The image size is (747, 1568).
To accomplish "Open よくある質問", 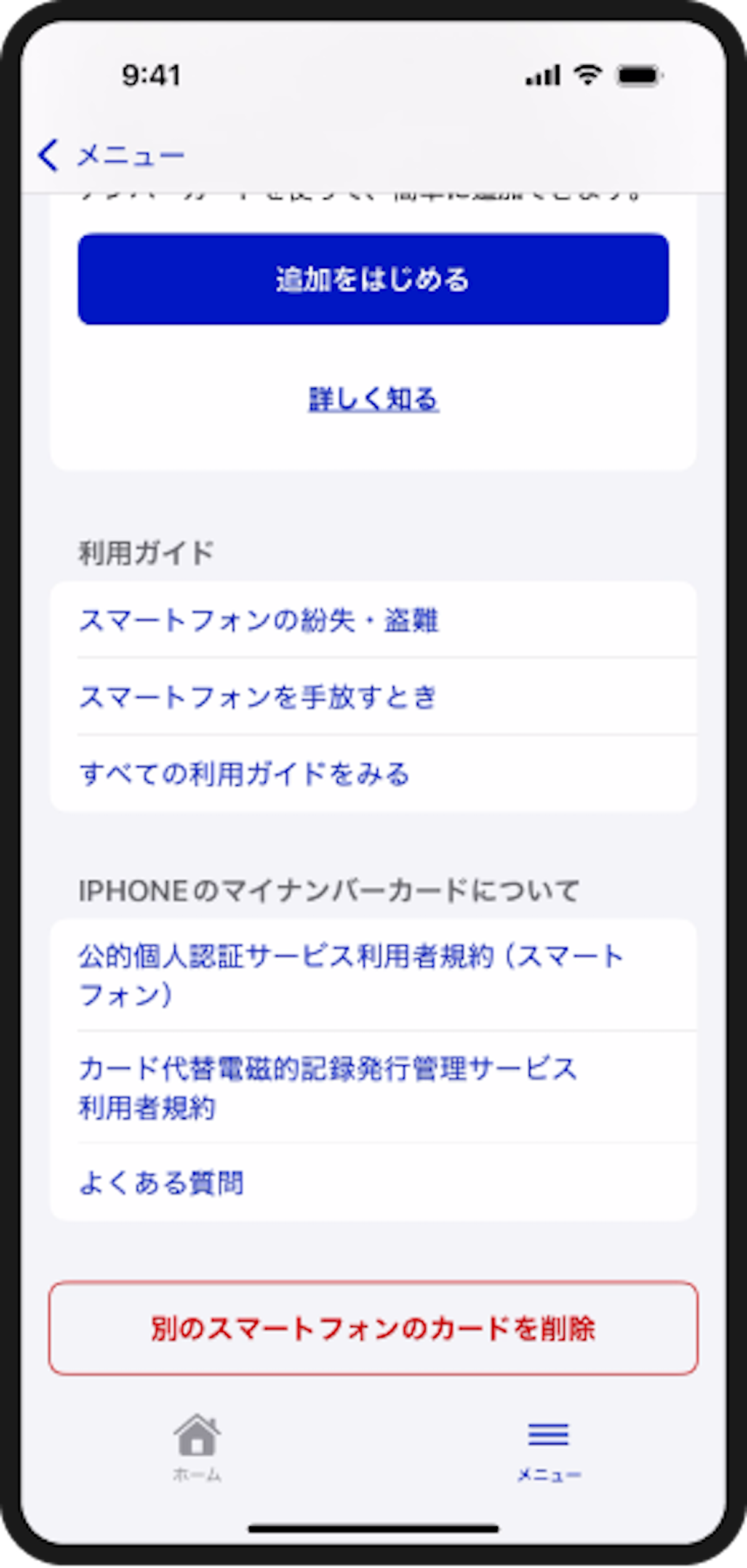I will tap(374, 1183).
